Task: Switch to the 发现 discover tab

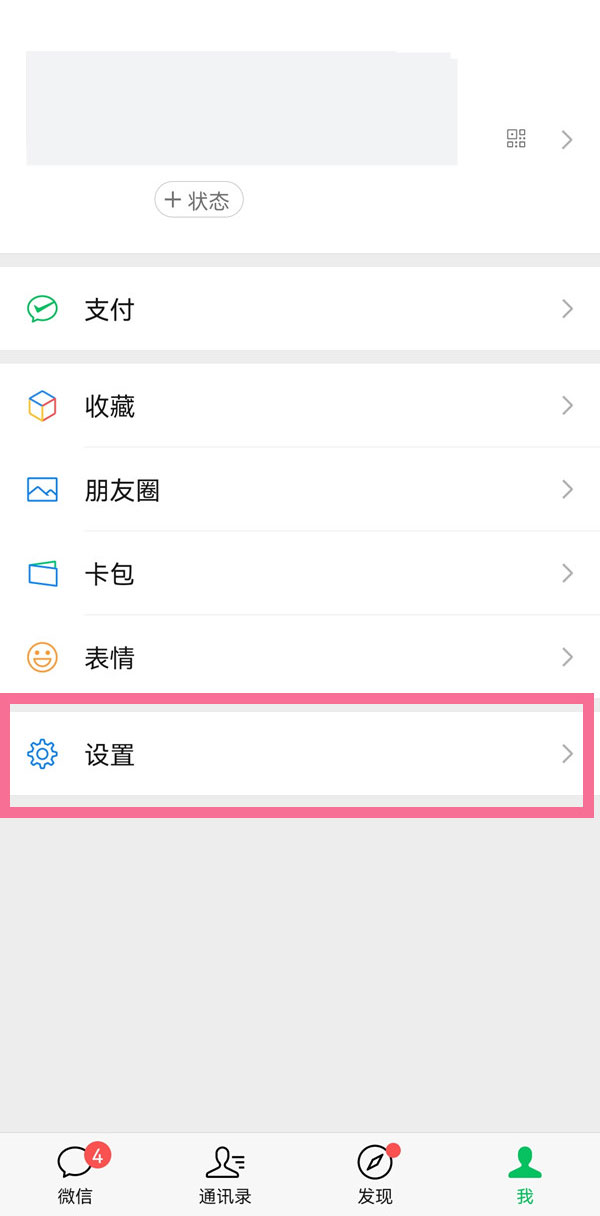Action: tap(375, 1174)
